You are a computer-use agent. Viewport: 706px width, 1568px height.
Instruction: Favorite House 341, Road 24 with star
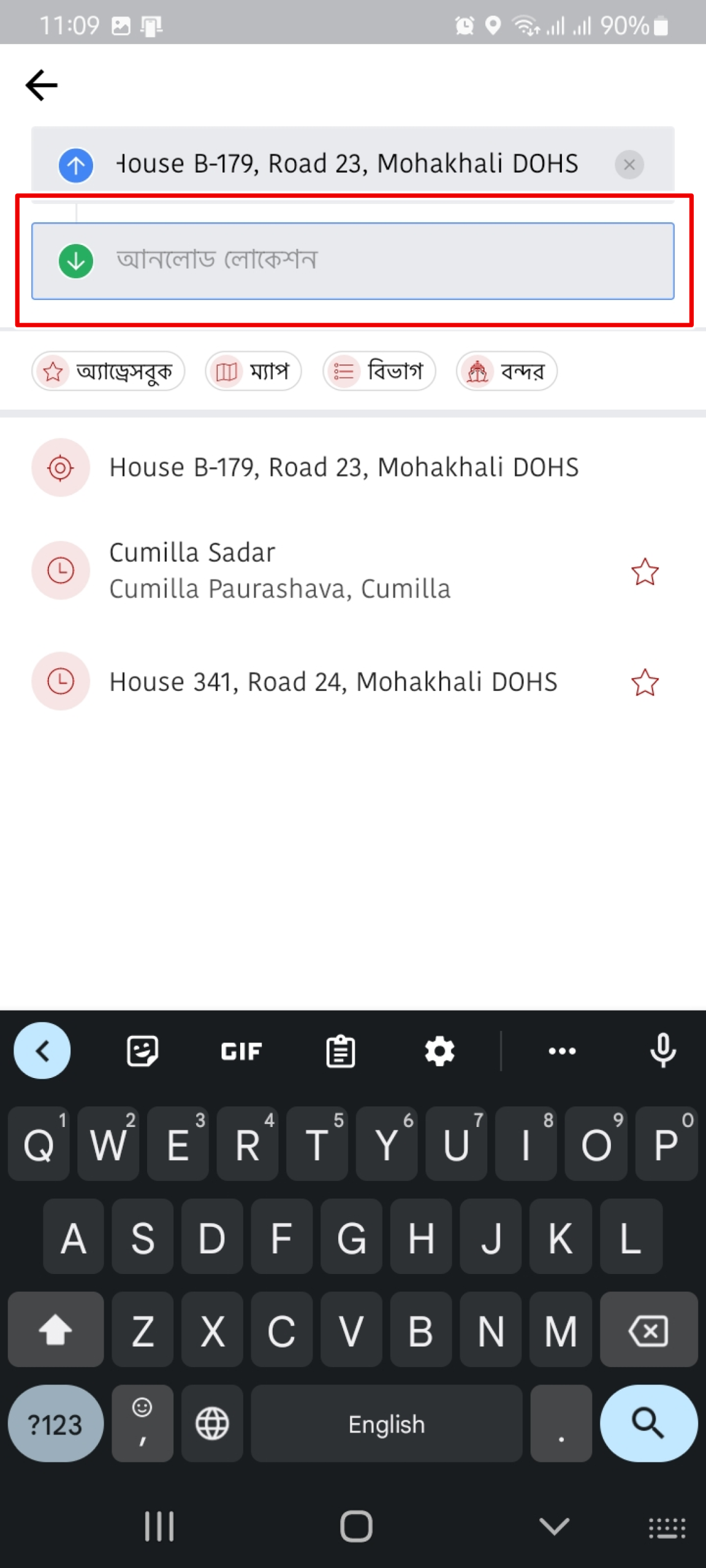click(x=645, y=682)
